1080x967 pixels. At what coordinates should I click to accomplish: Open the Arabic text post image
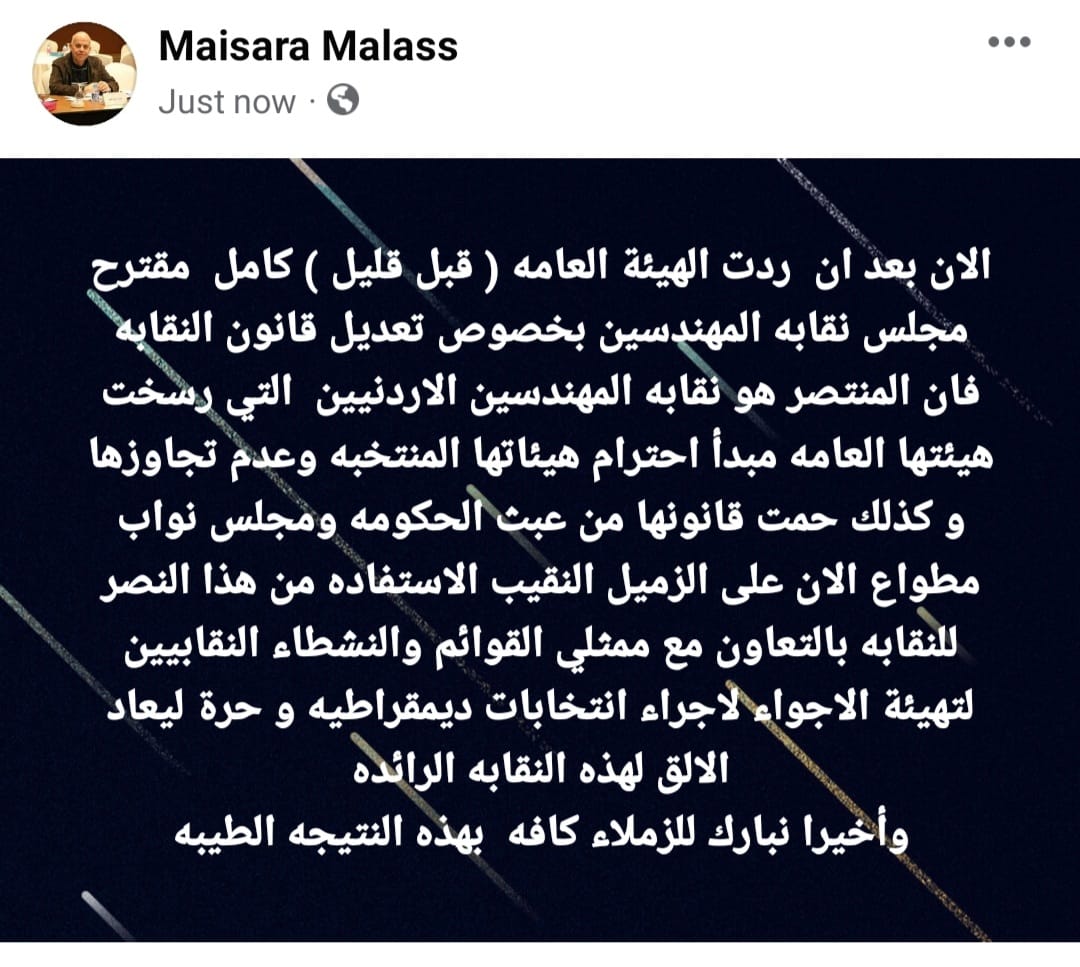tap(540, 550)
